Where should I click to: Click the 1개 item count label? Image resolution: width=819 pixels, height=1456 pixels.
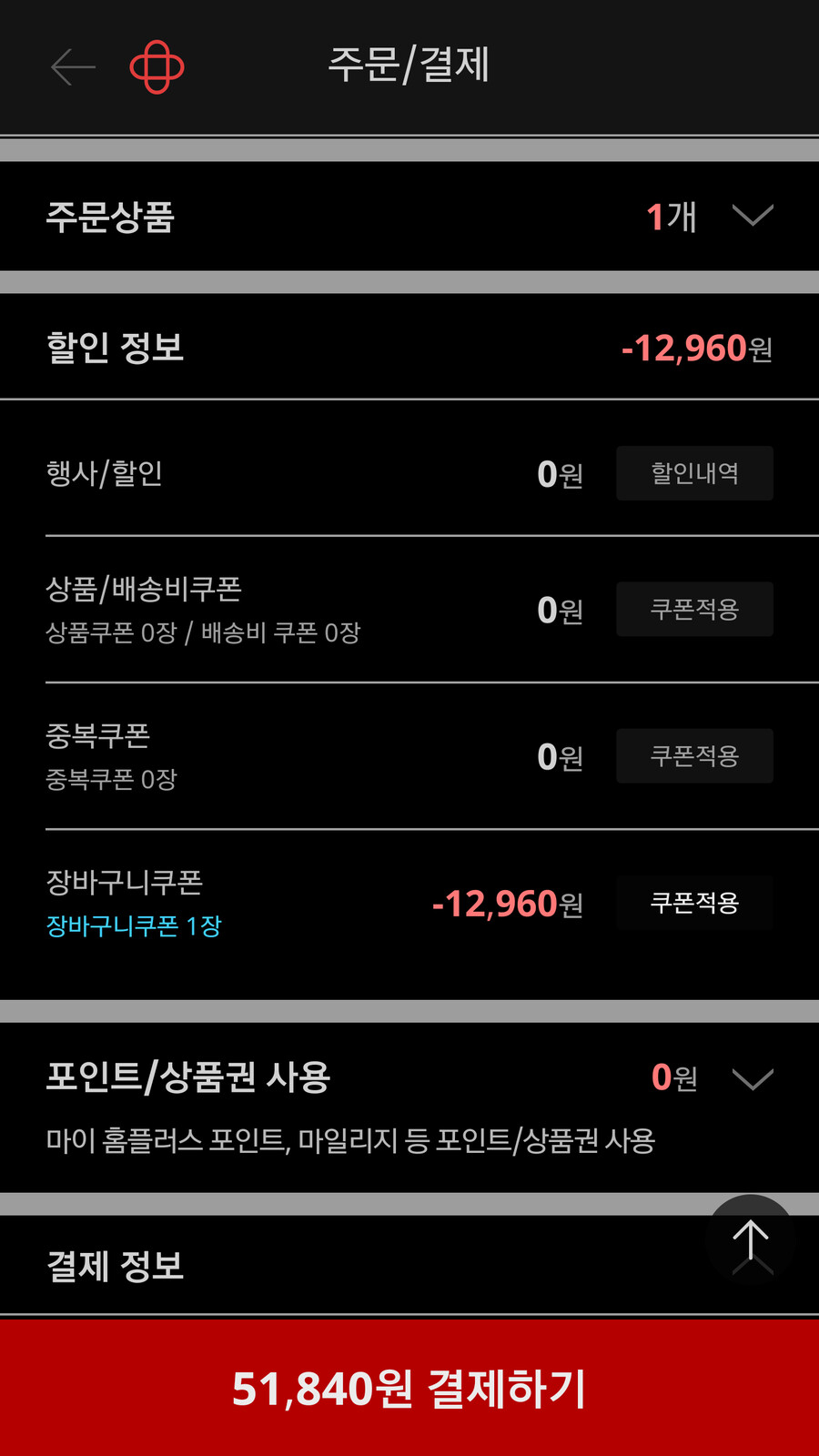(x=671, y=217)
